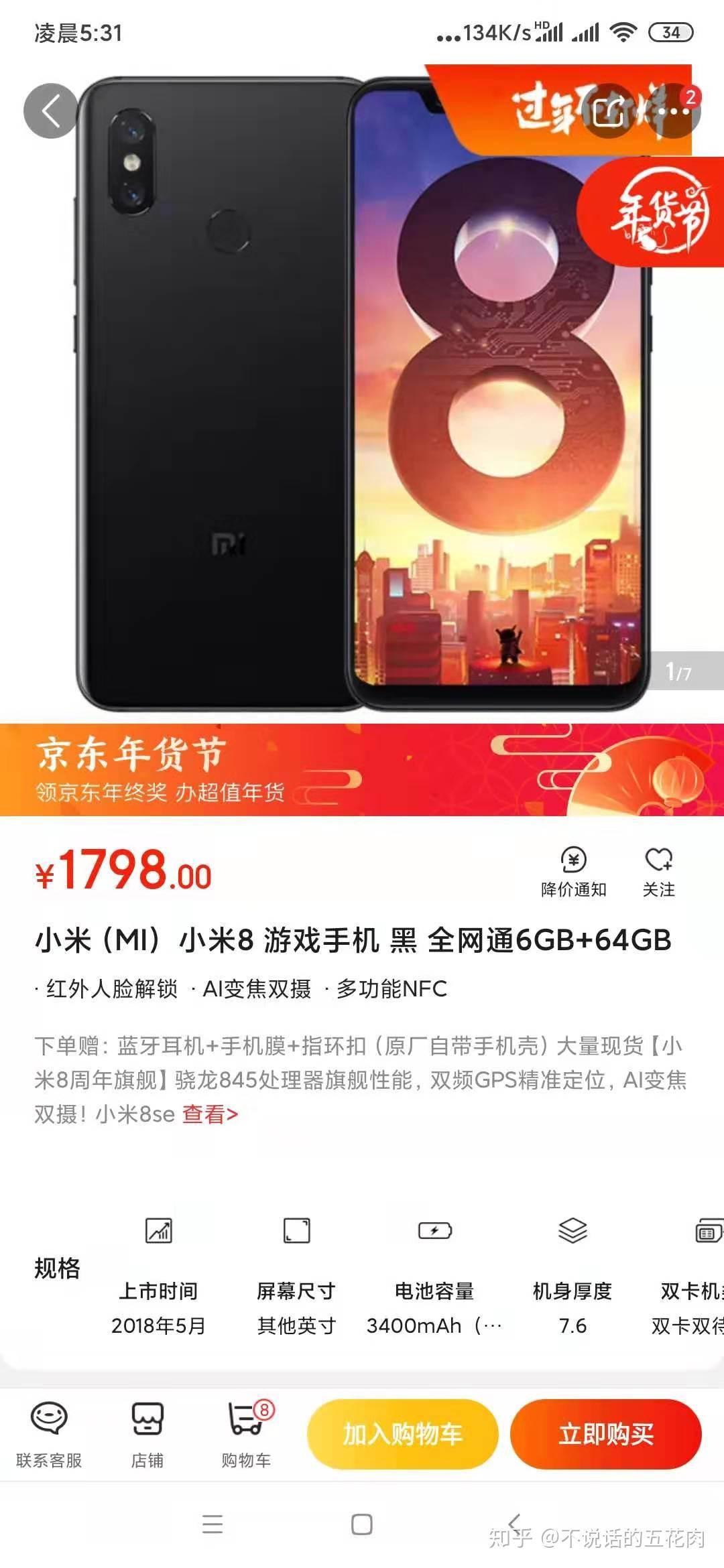The height and width of the screenshot is (1568, 724).
Task: Go back using the top-left arrow
Action: click(51, 111)
